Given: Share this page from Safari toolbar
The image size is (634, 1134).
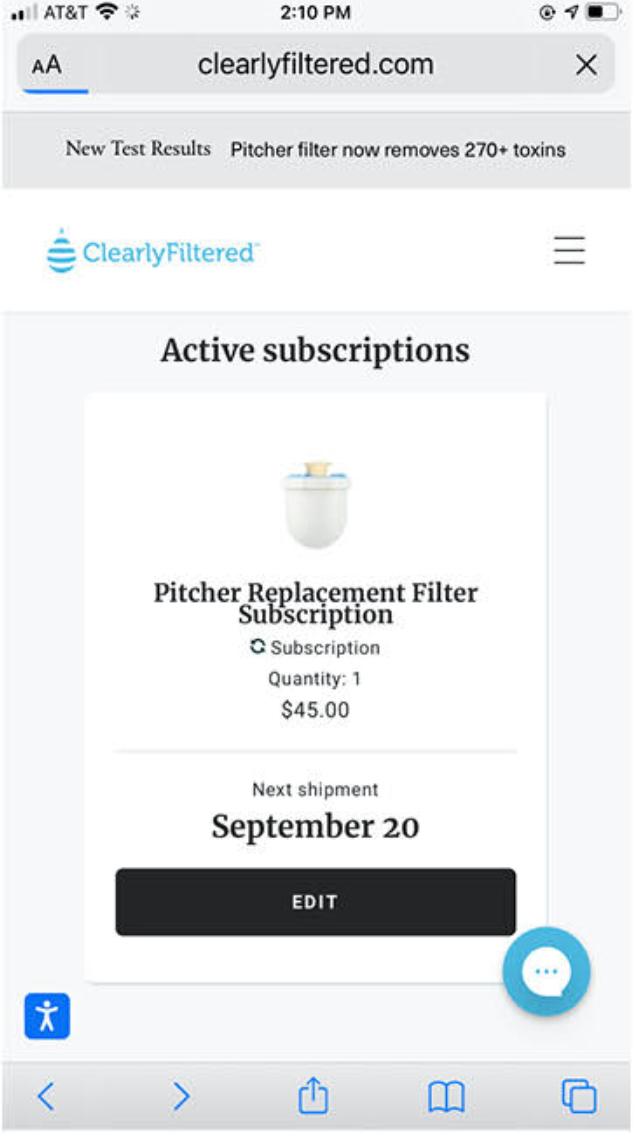Looking at the screenshot, I should (x=313, y=1096).
